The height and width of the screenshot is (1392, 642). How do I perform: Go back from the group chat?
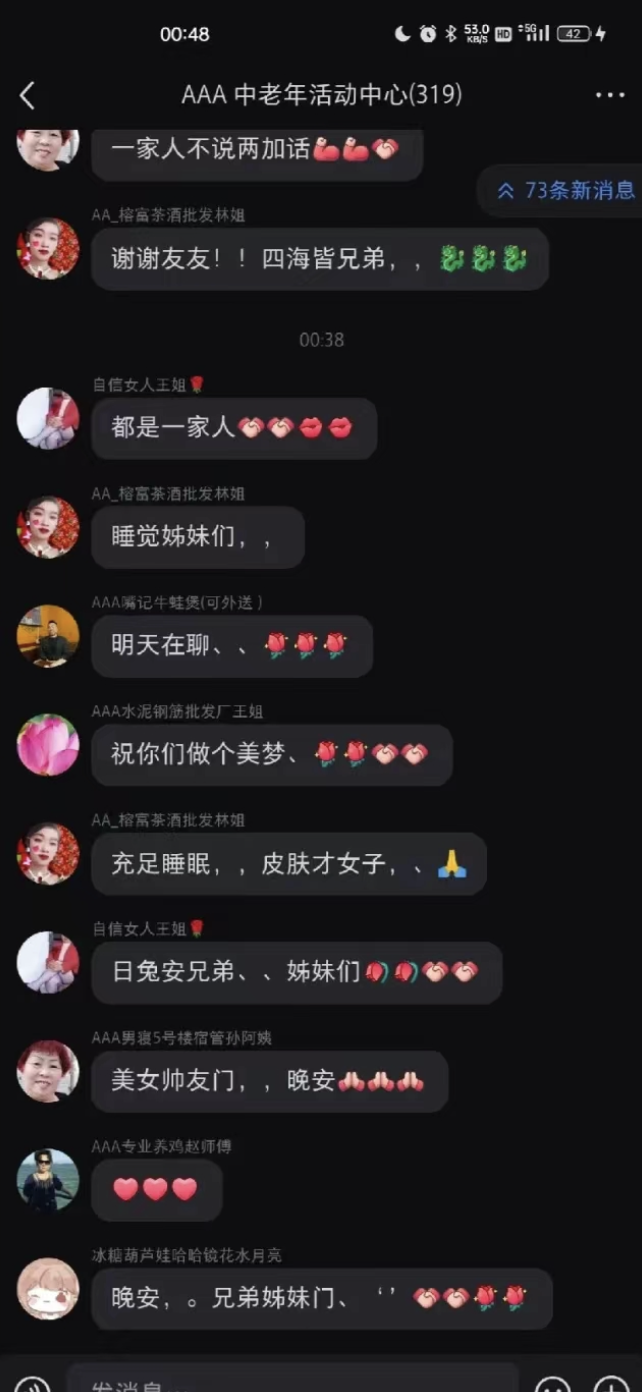(27, 96)
